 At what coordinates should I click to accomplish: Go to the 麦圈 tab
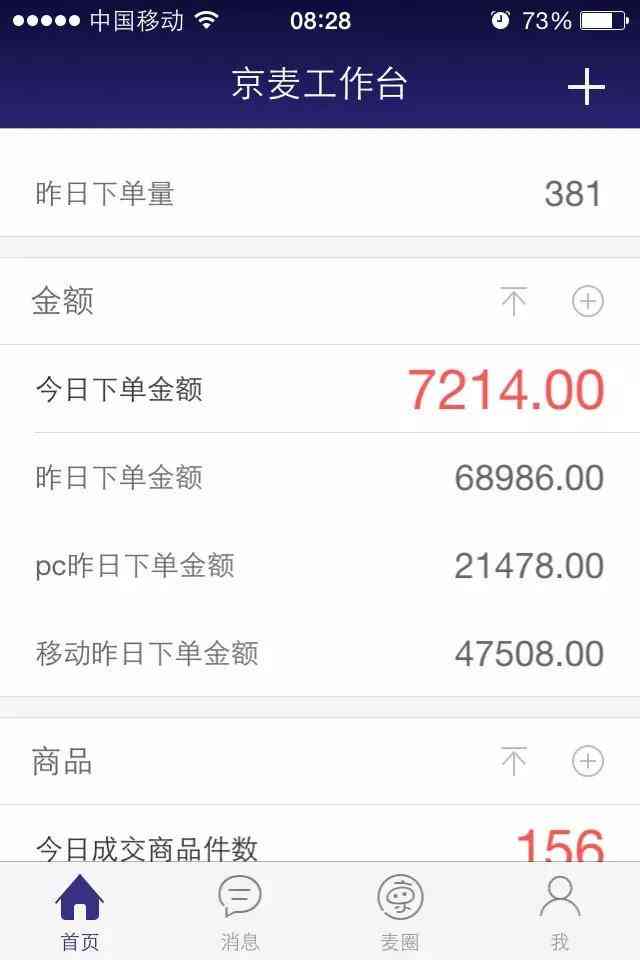400,912
